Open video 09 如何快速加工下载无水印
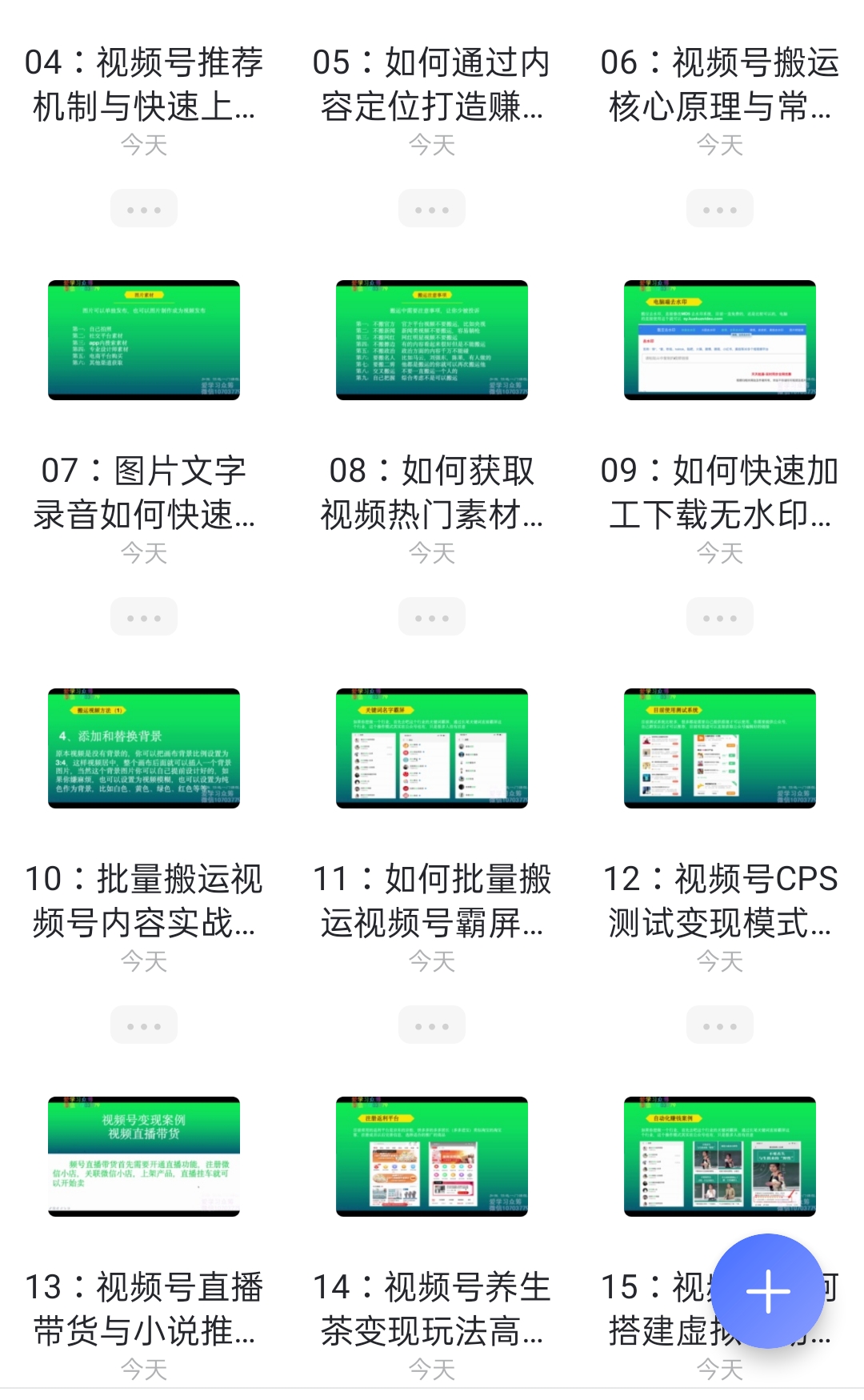 (720, 340)
